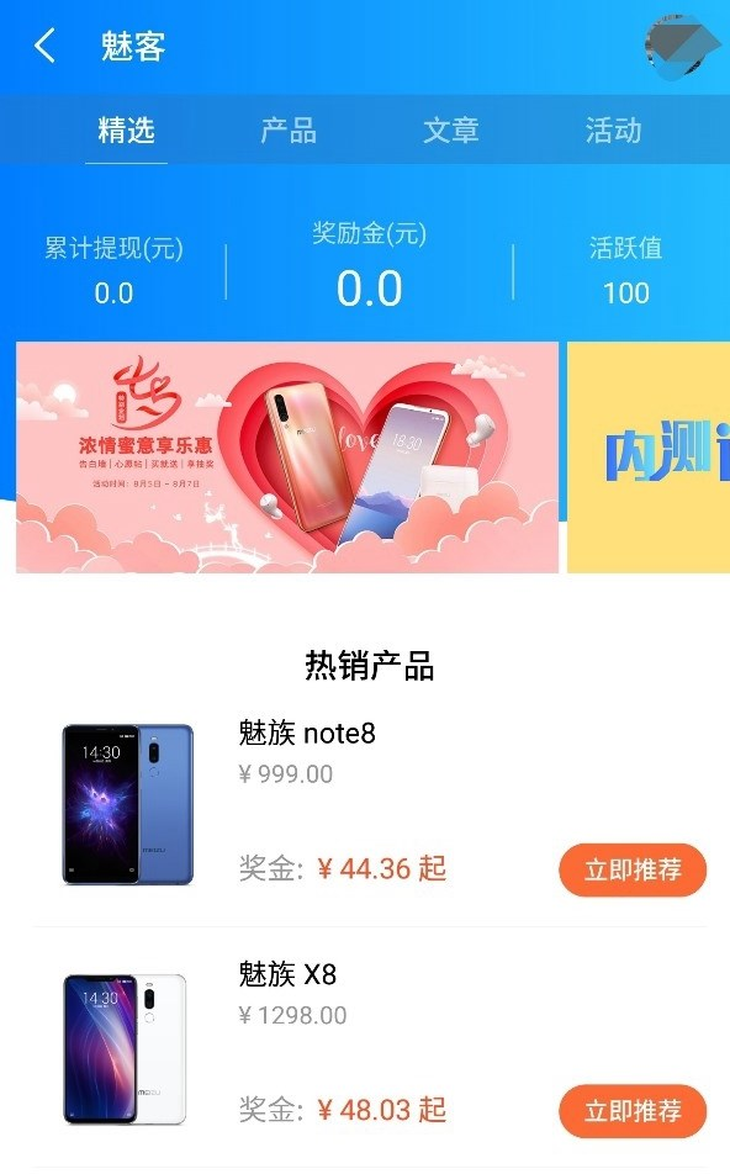This screenshot has height=1174, width=730.
Task: Open the profile avatar at top right
Action: point(681,46)
